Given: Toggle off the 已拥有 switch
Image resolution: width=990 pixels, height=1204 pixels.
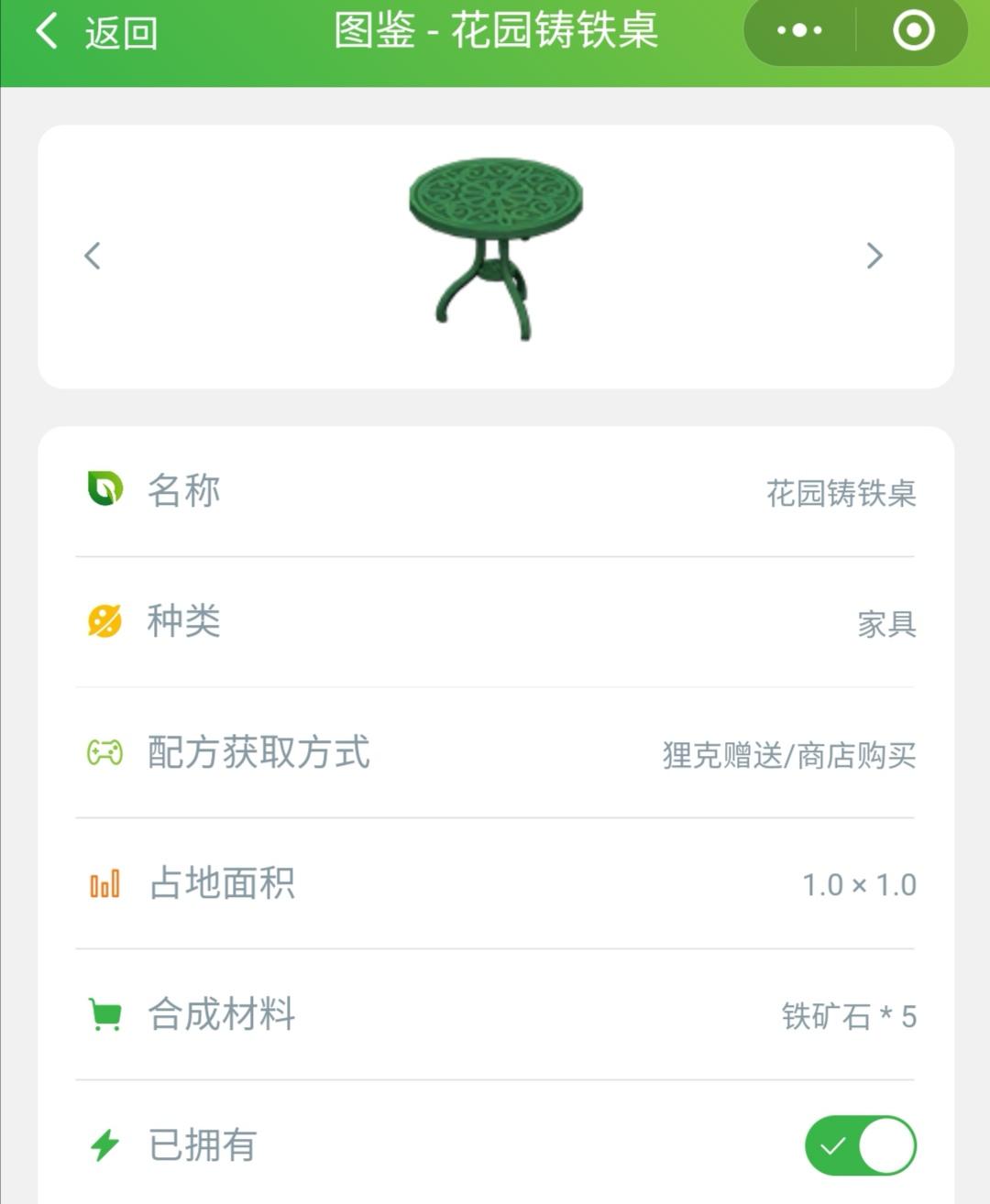Looking at the screenshot, I should [x=860, y=1145].
